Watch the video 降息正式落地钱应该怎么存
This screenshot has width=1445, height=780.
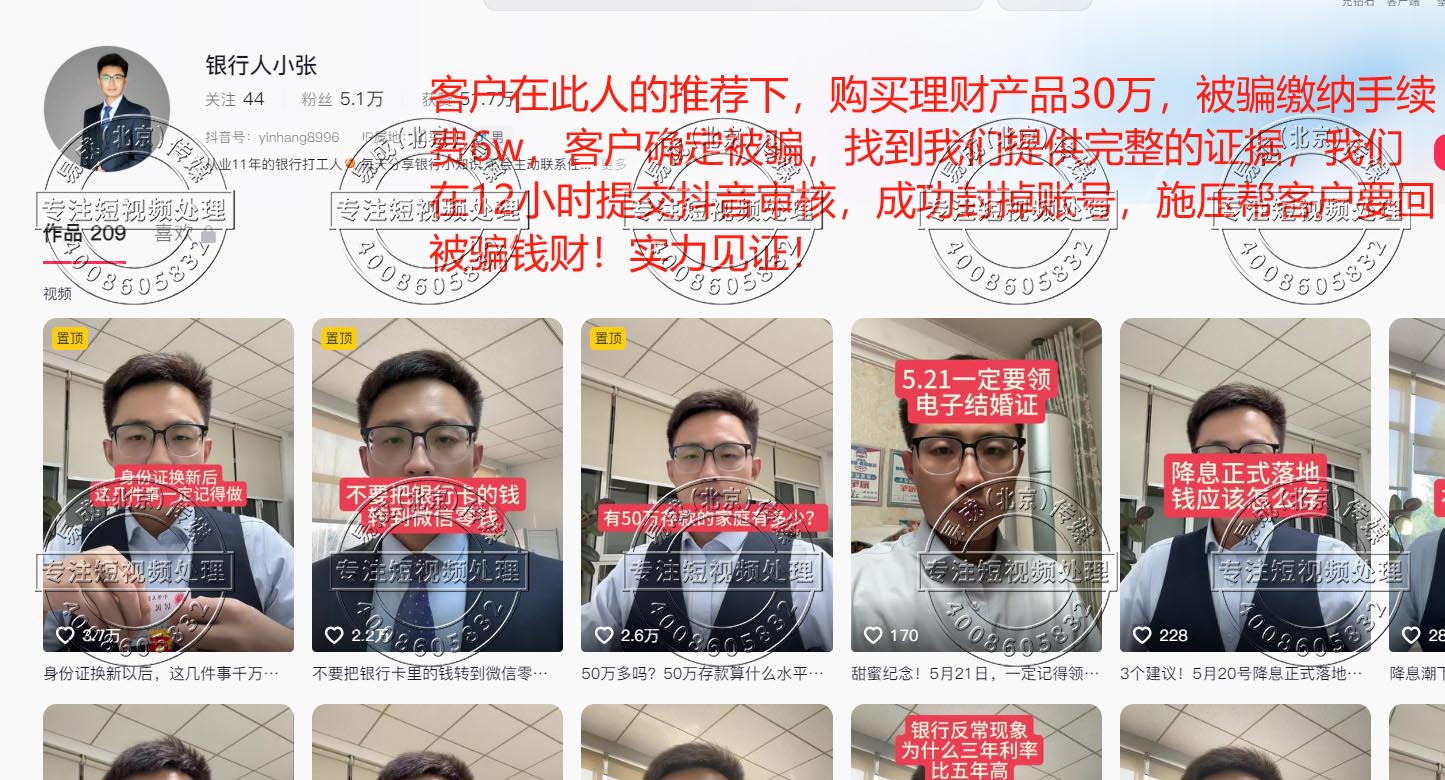coord(1245,485)
